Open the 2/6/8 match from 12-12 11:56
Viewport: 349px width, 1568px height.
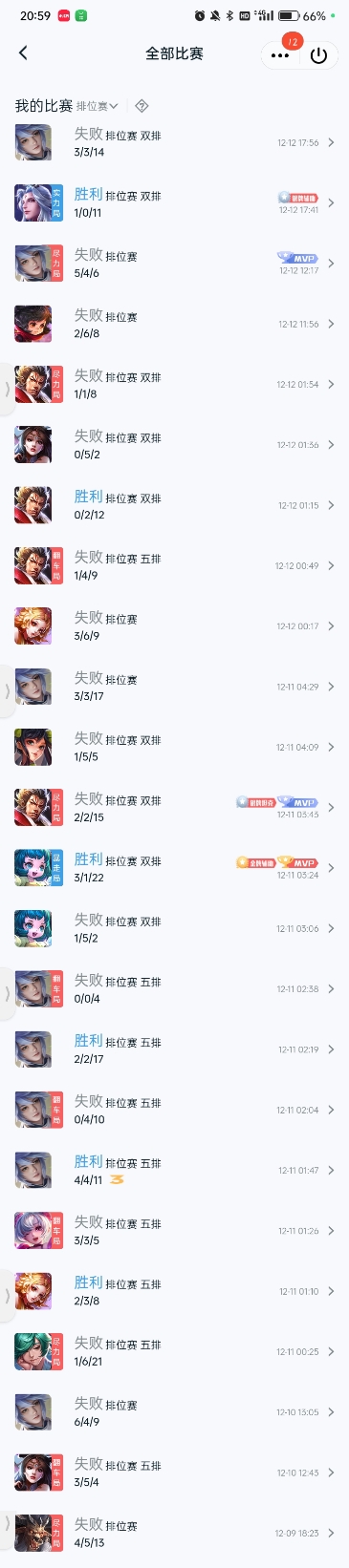[x=174, y=324]
